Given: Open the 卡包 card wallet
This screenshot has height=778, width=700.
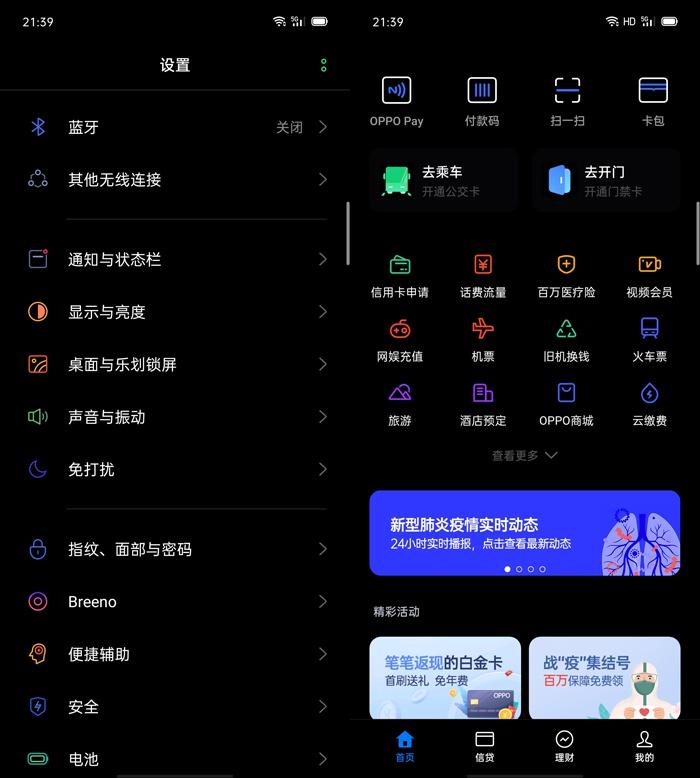Looking at the screenshot, I should (x=653, y=100).
